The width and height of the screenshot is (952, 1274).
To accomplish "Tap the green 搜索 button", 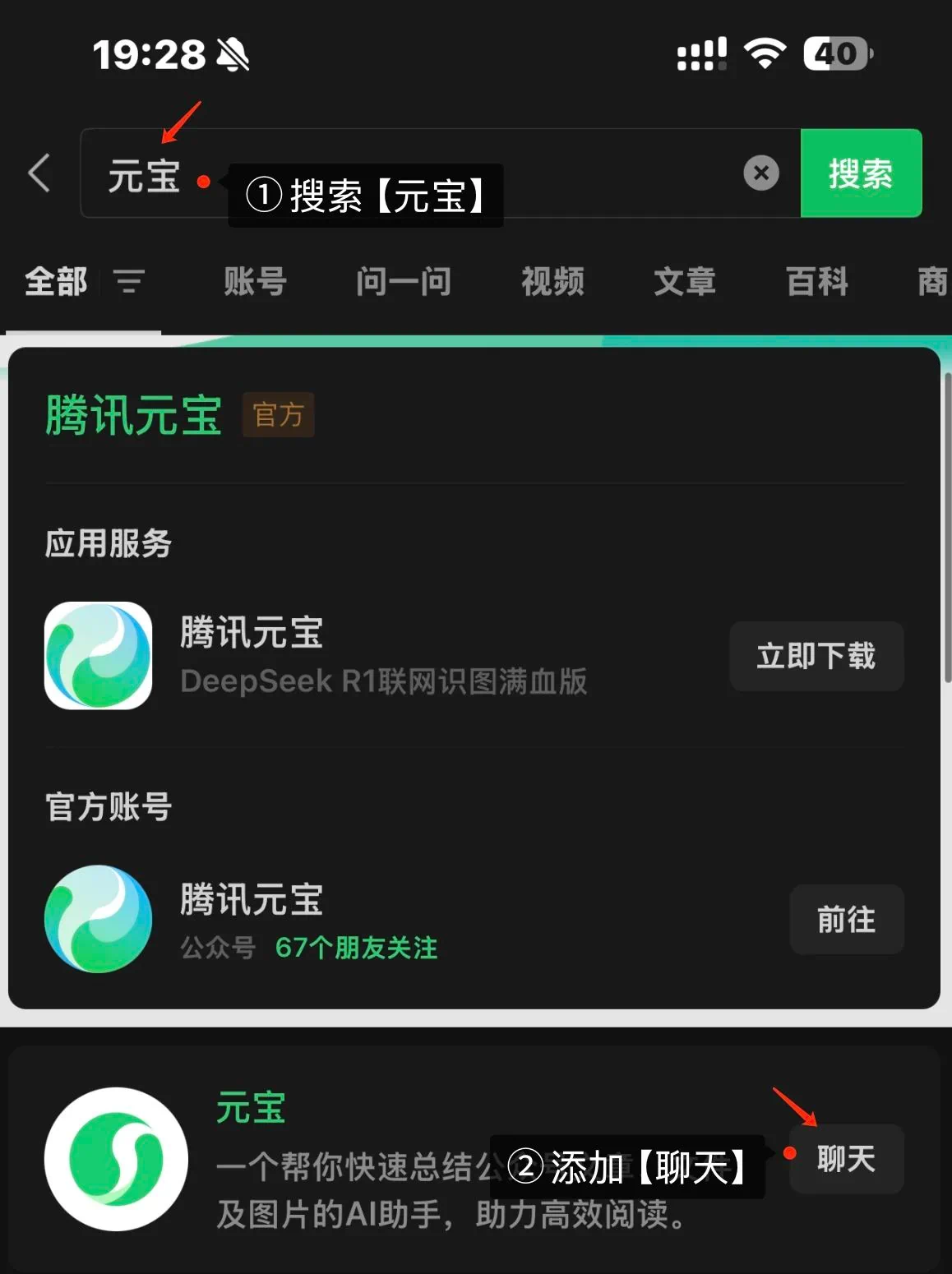I will [860, 173].
